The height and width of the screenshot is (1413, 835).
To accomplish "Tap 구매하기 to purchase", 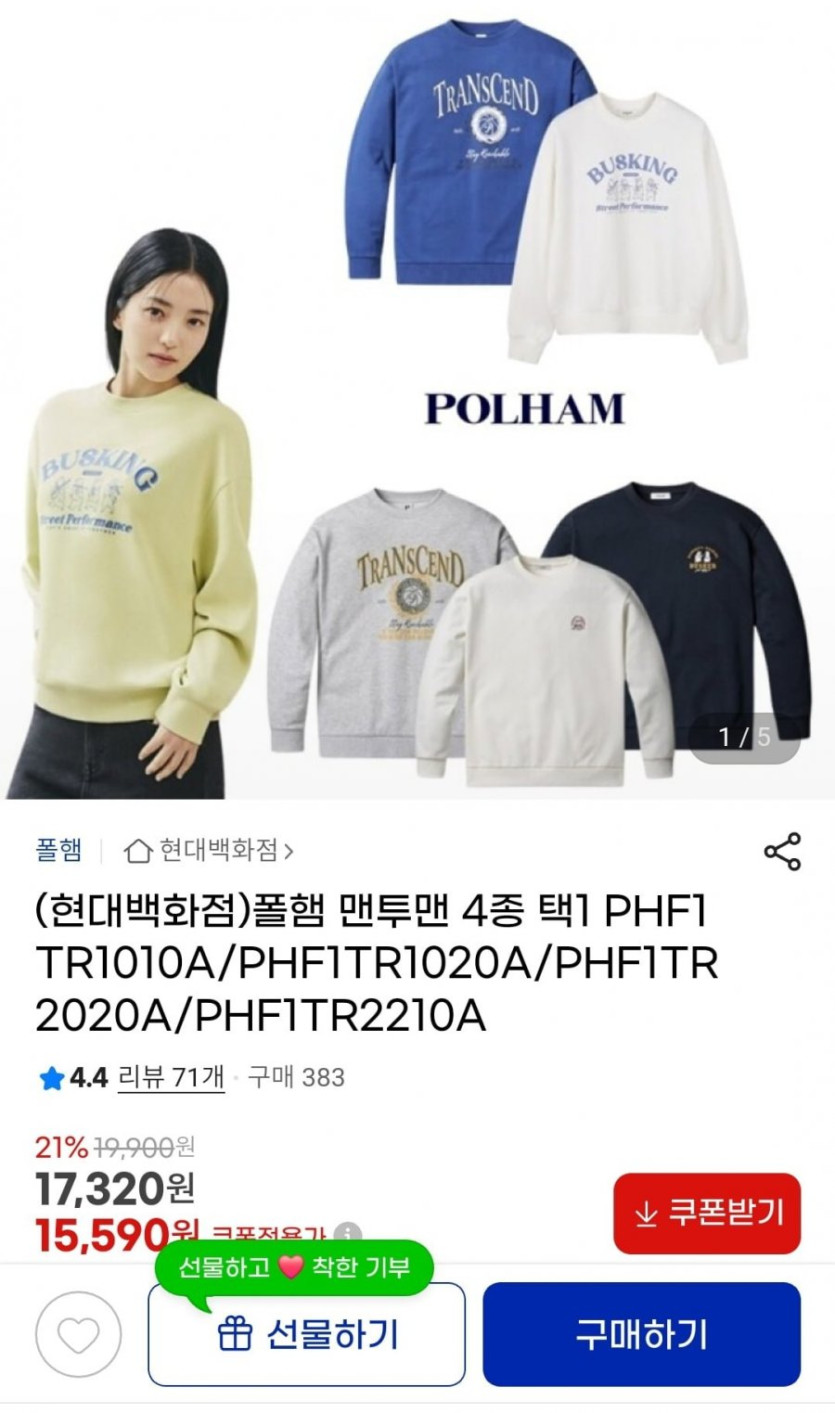I will [x=641, y=1335].
